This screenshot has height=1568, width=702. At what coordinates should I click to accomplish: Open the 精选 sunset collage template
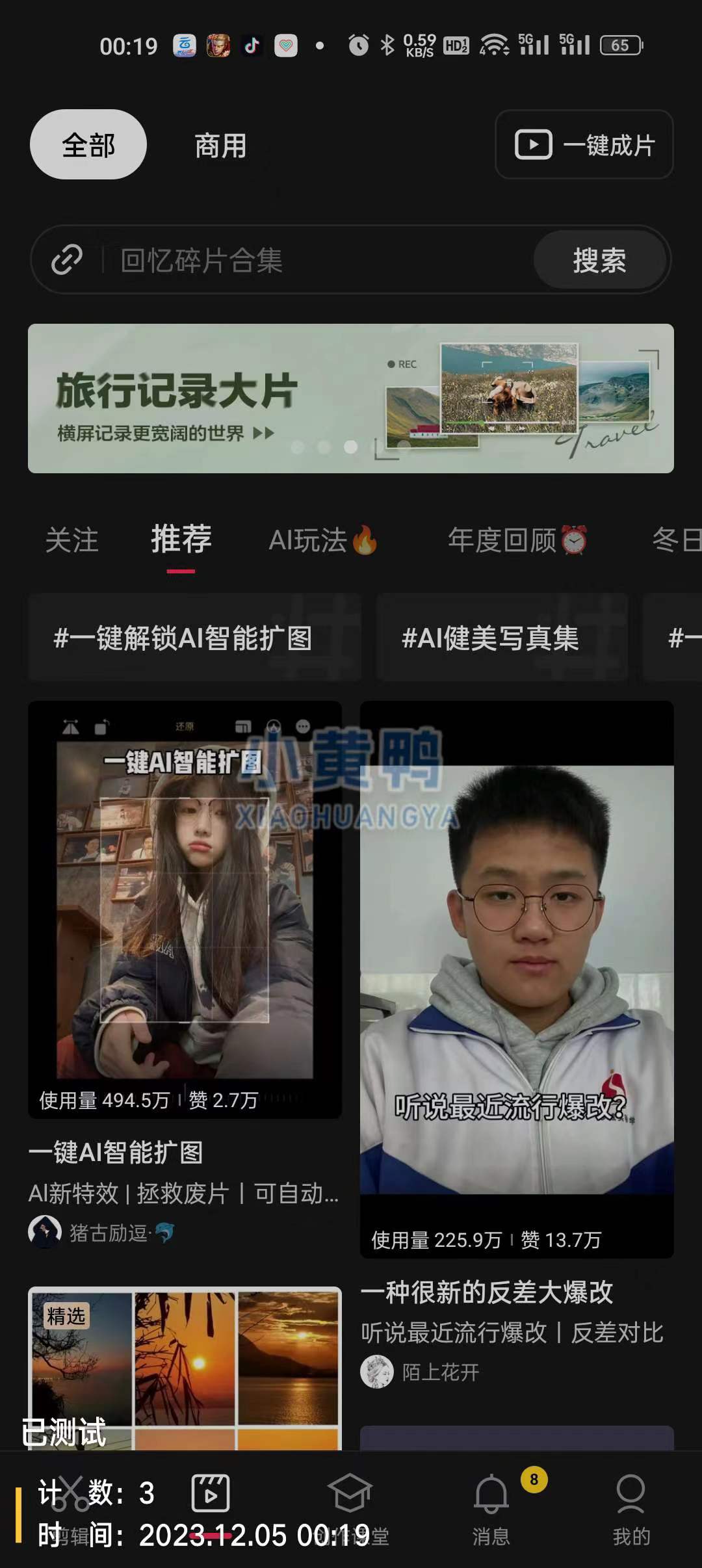pyautogui.click(x=185, y=1366)
